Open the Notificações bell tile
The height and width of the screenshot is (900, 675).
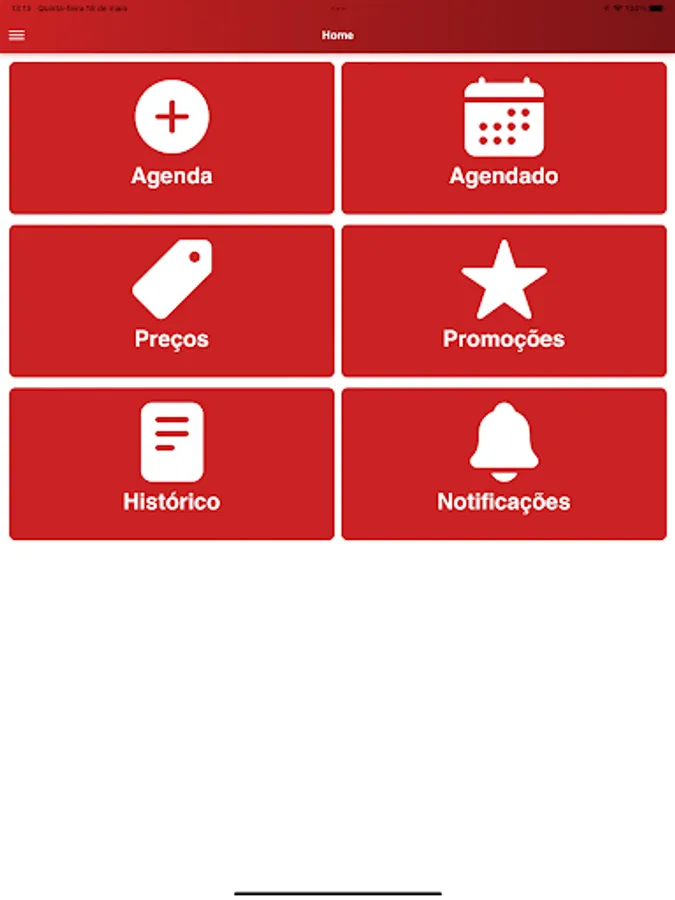504,464
